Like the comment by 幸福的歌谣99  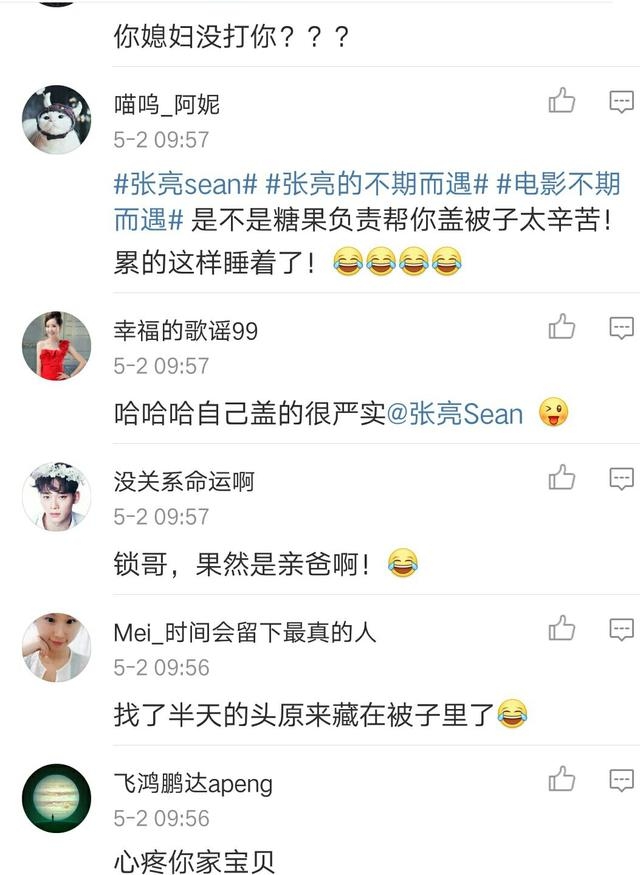pos(562,327)
